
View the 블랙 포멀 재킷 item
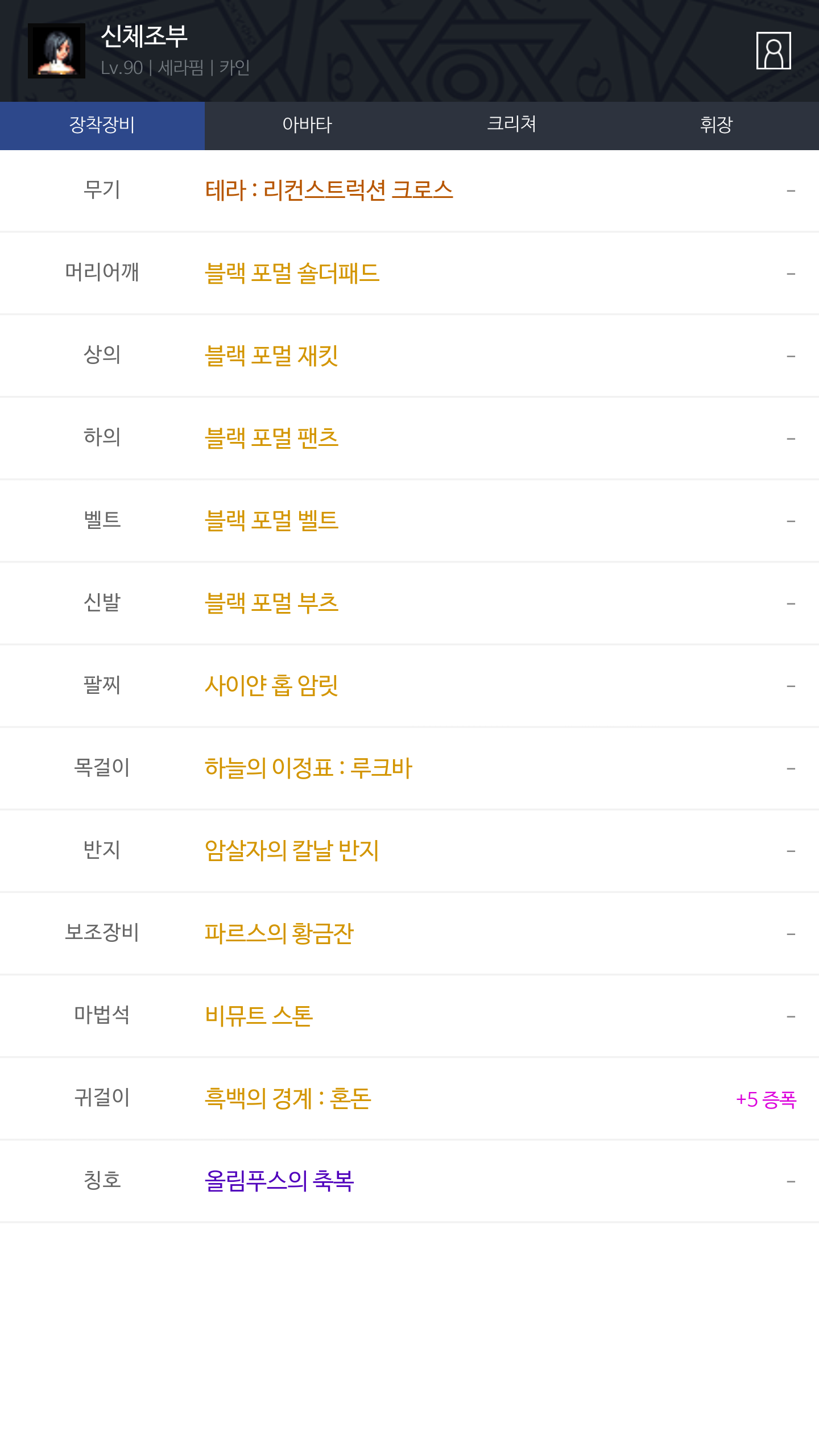click(409, 355)
